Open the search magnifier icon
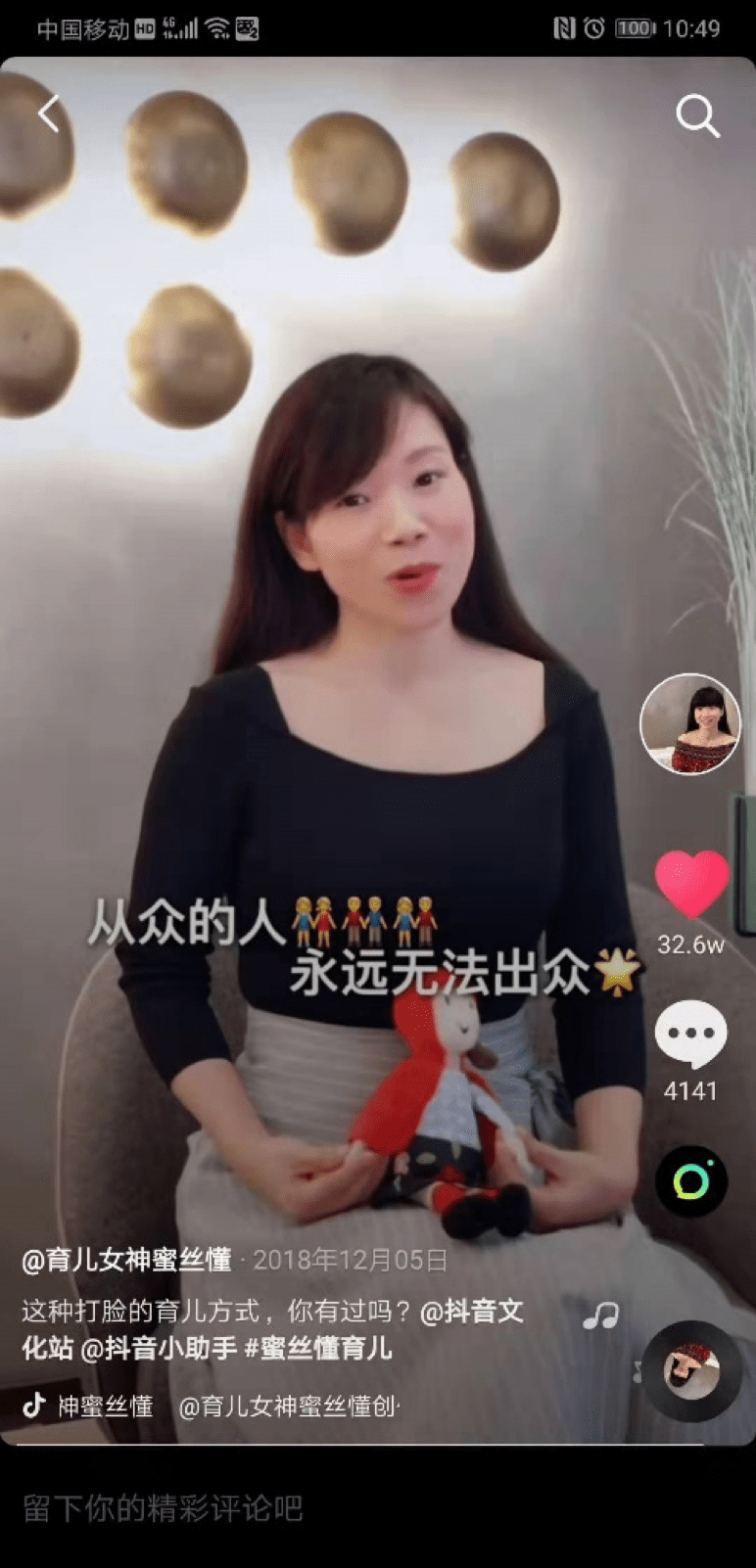Image resolution: width=756 pixels, height=1568 pixels. coord(697,115)
